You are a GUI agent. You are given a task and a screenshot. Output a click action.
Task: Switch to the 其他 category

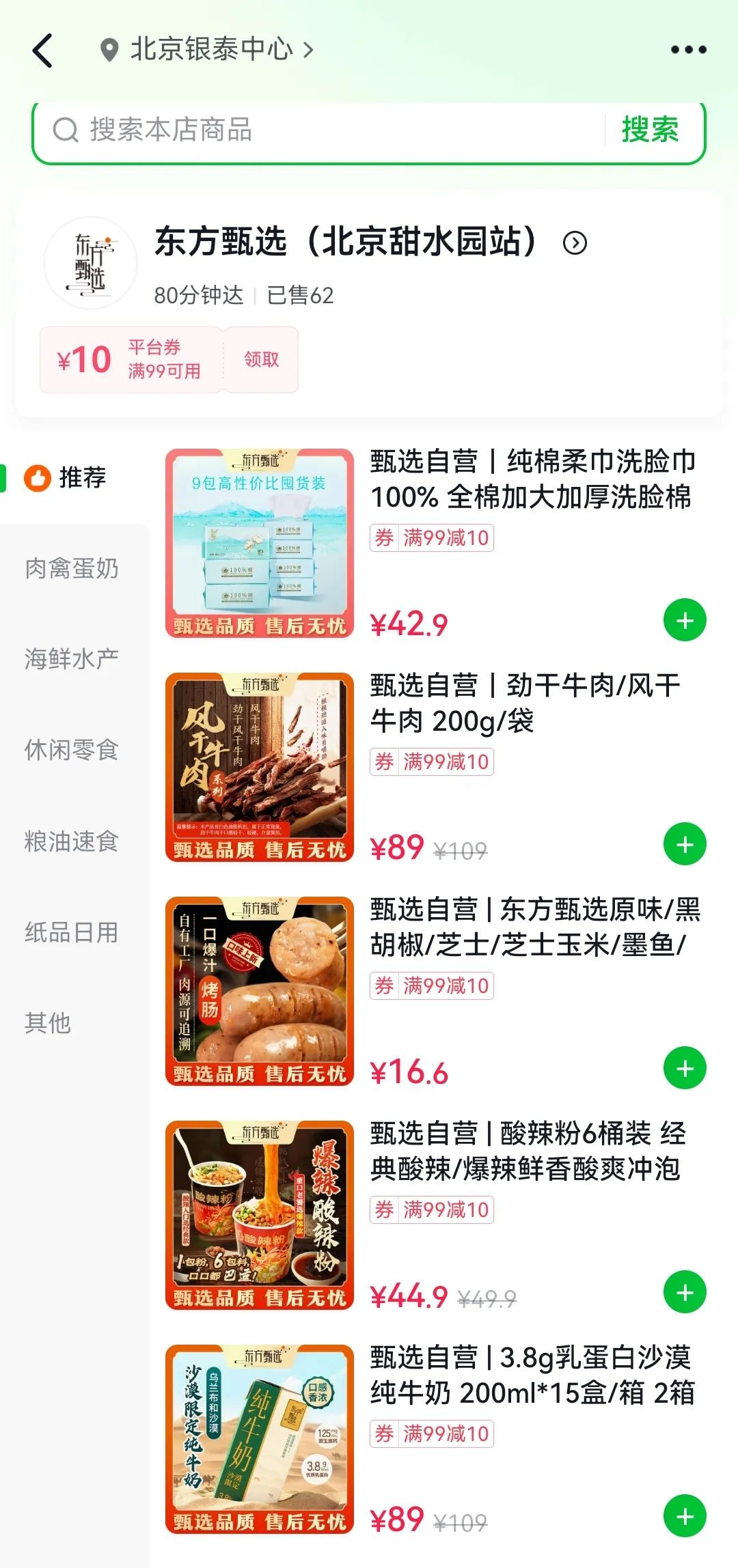coord(48,1023)
